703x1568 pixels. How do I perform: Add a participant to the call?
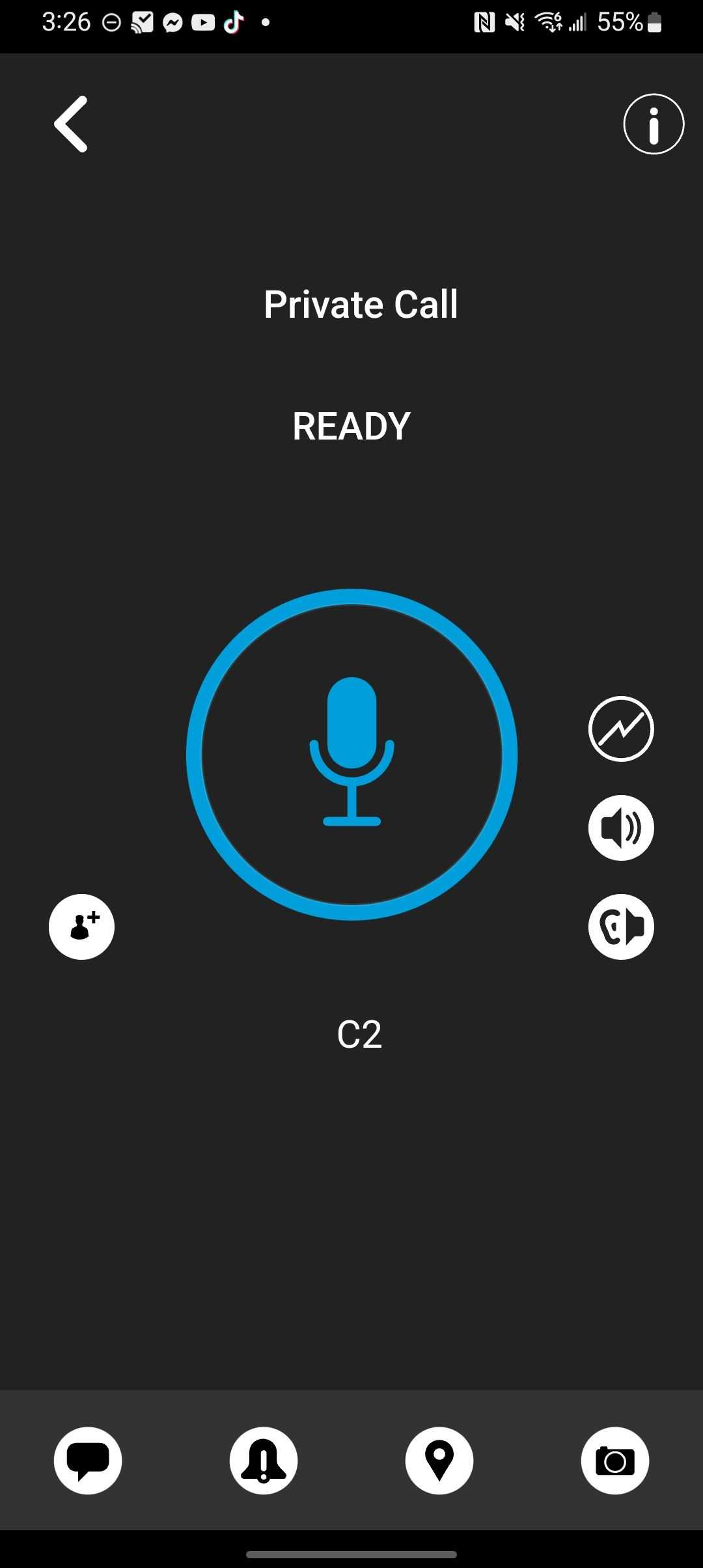(x=81, y=927)
